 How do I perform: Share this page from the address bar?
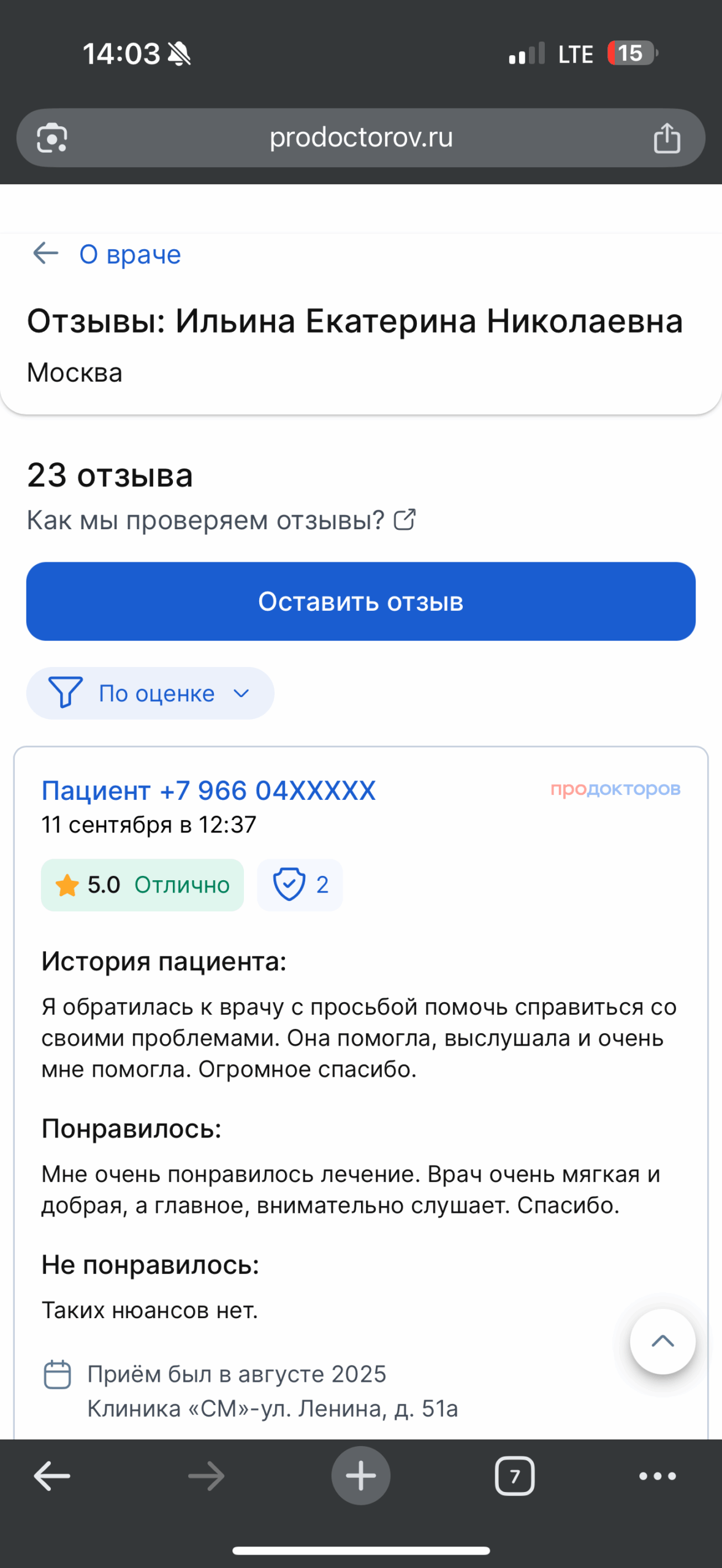point(667,138)
